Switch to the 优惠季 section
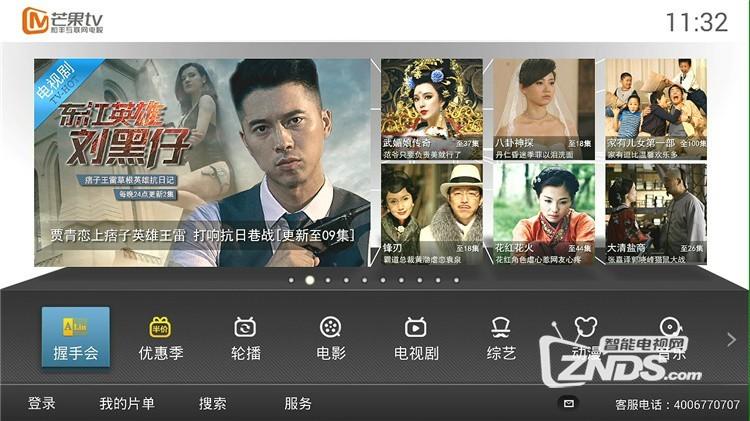750x421 pixels. coord(161,338)
